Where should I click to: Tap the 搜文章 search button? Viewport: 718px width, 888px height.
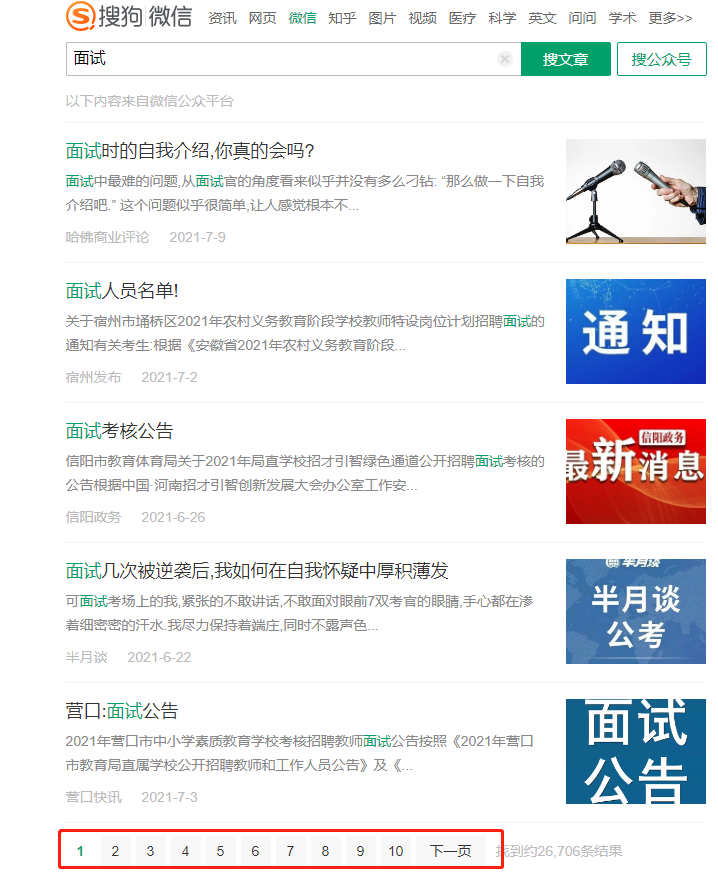click(x=565, y=59)
